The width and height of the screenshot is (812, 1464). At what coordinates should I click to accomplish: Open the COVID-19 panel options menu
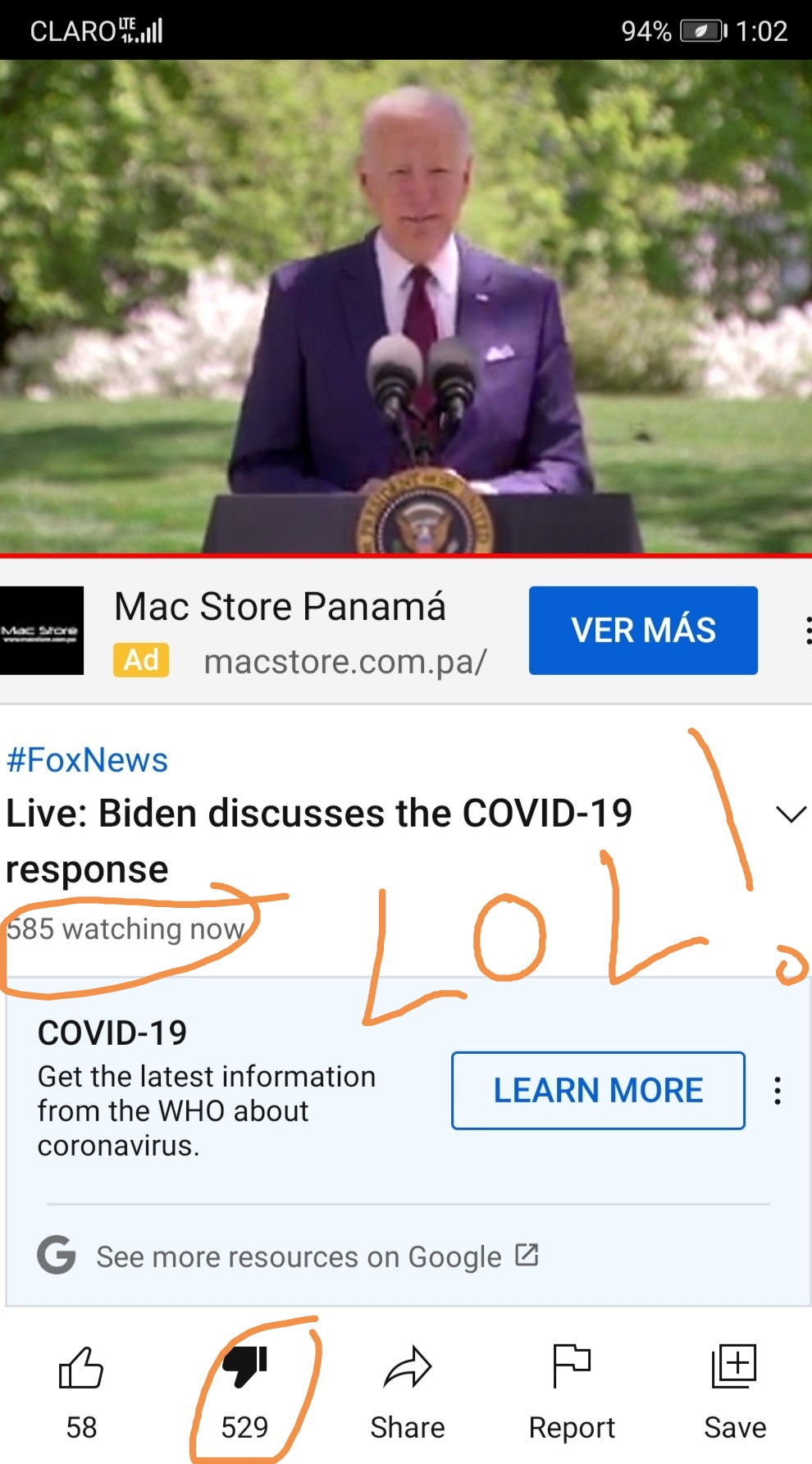(x=777, y=1090)
